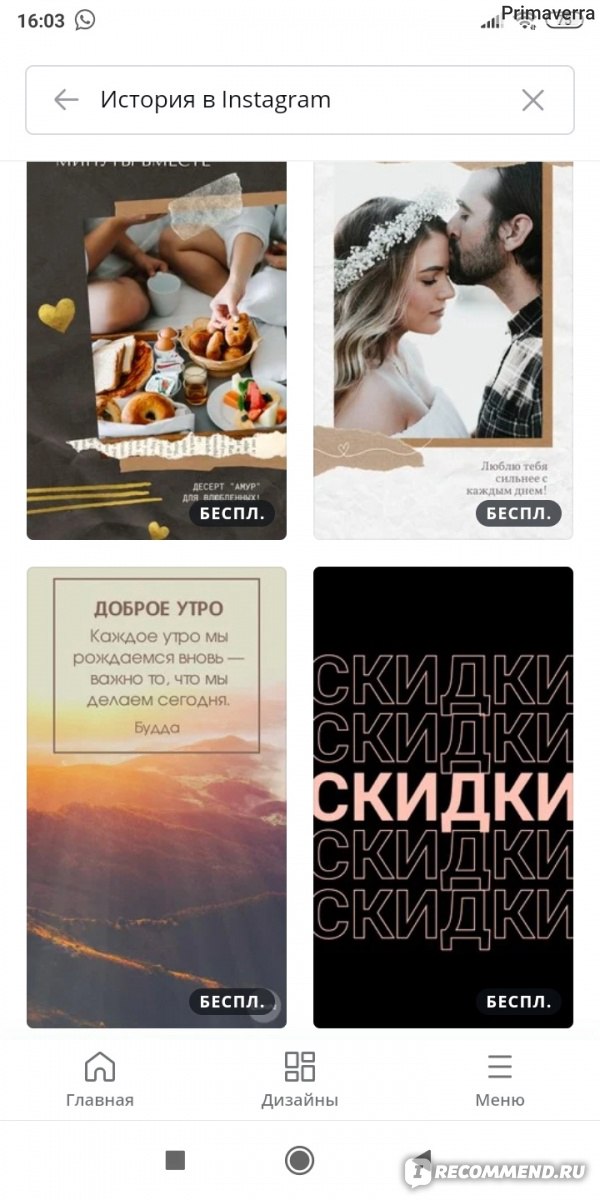Clear the search query with the X
The width and height of the screenshot is (600, 1200).
(533, 100)
